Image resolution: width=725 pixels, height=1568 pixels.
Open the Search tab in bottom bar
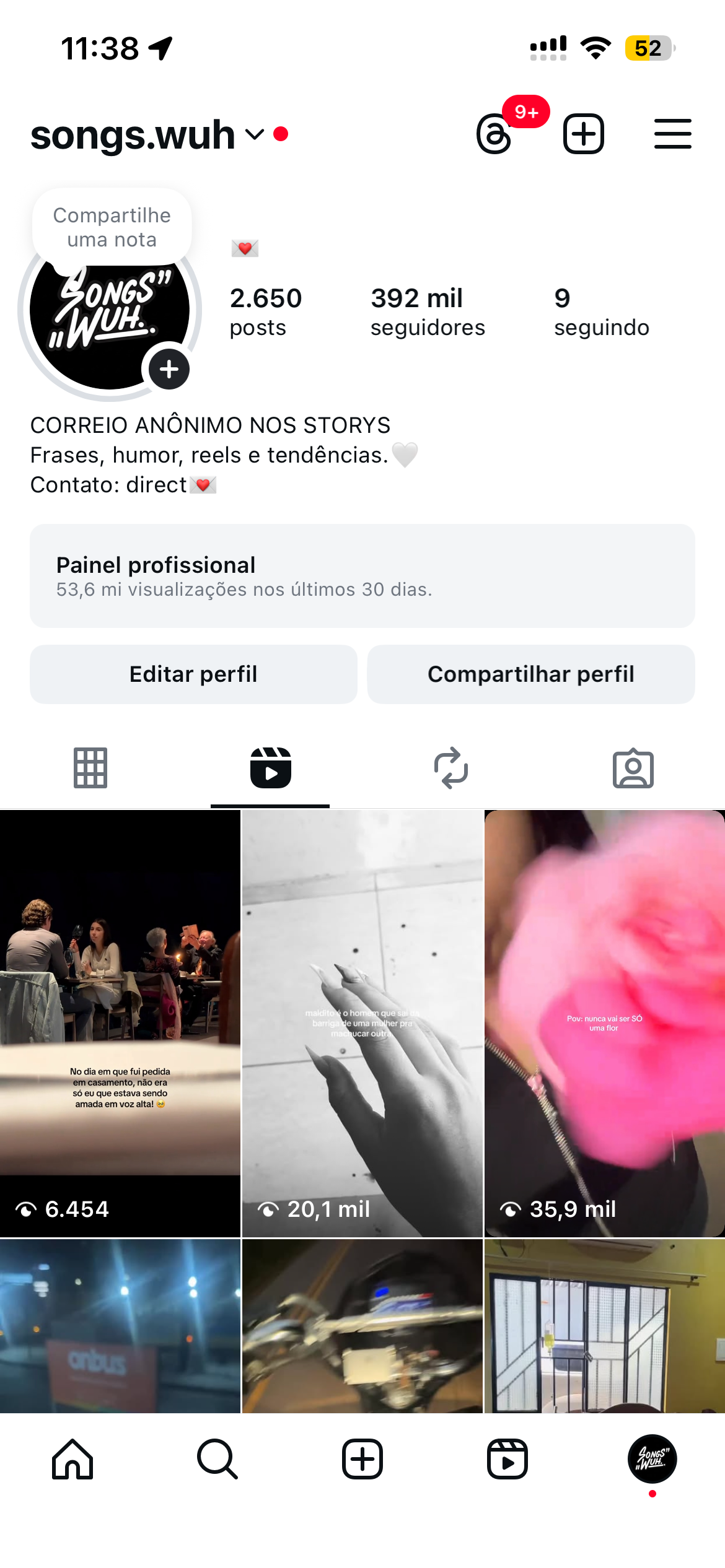click(217, 1459)
